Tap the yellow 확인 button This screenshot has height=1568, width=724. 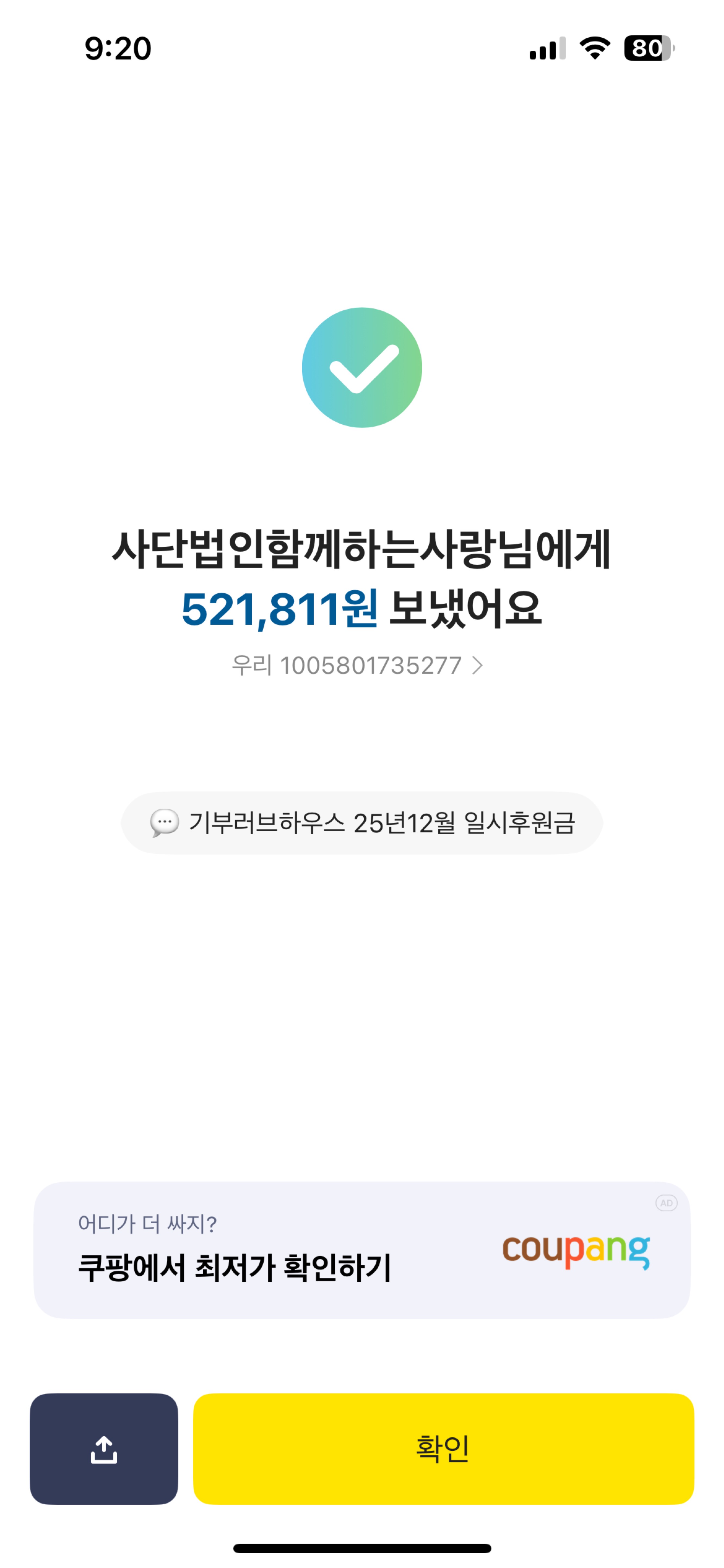point(443,1449)
